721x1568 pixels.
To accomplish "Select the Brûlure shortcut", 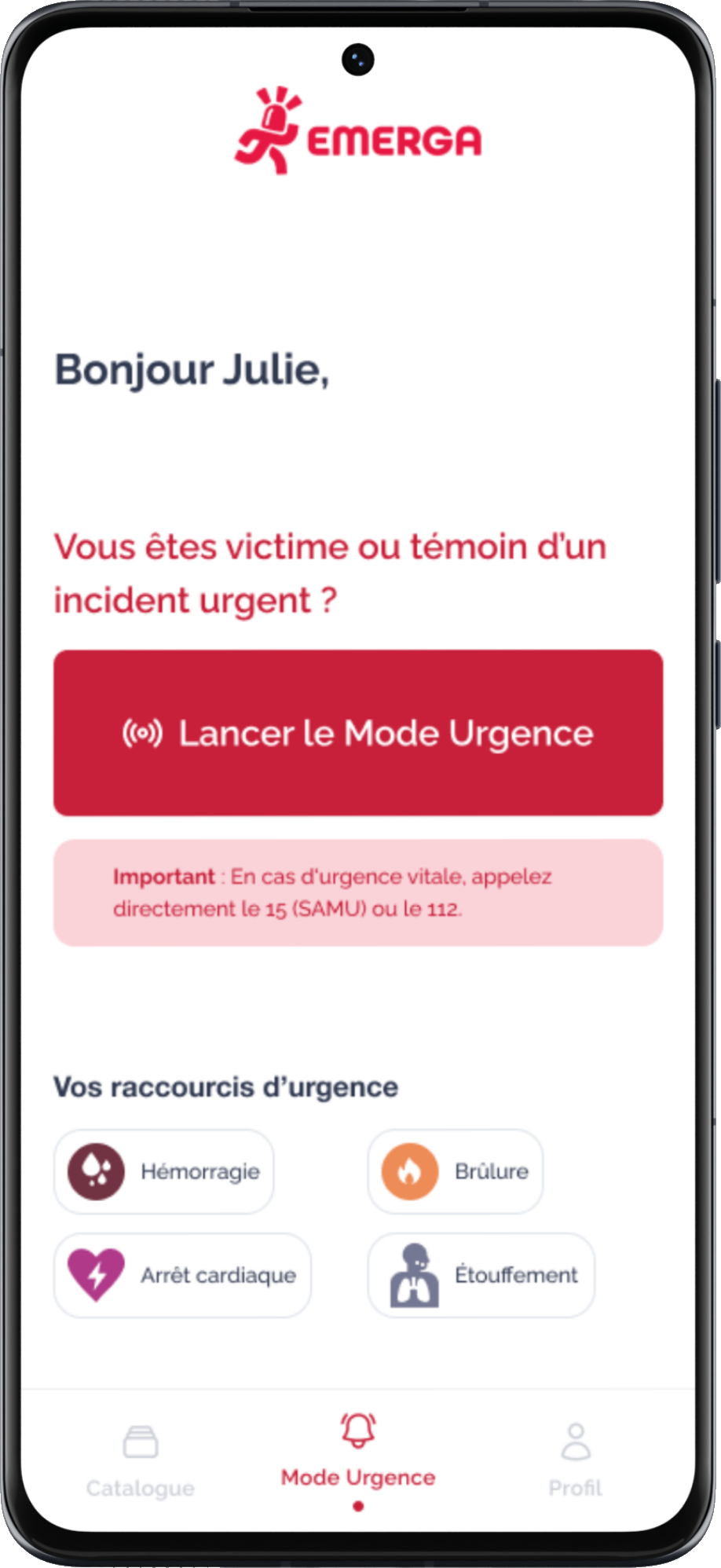I will [456, 1171].
